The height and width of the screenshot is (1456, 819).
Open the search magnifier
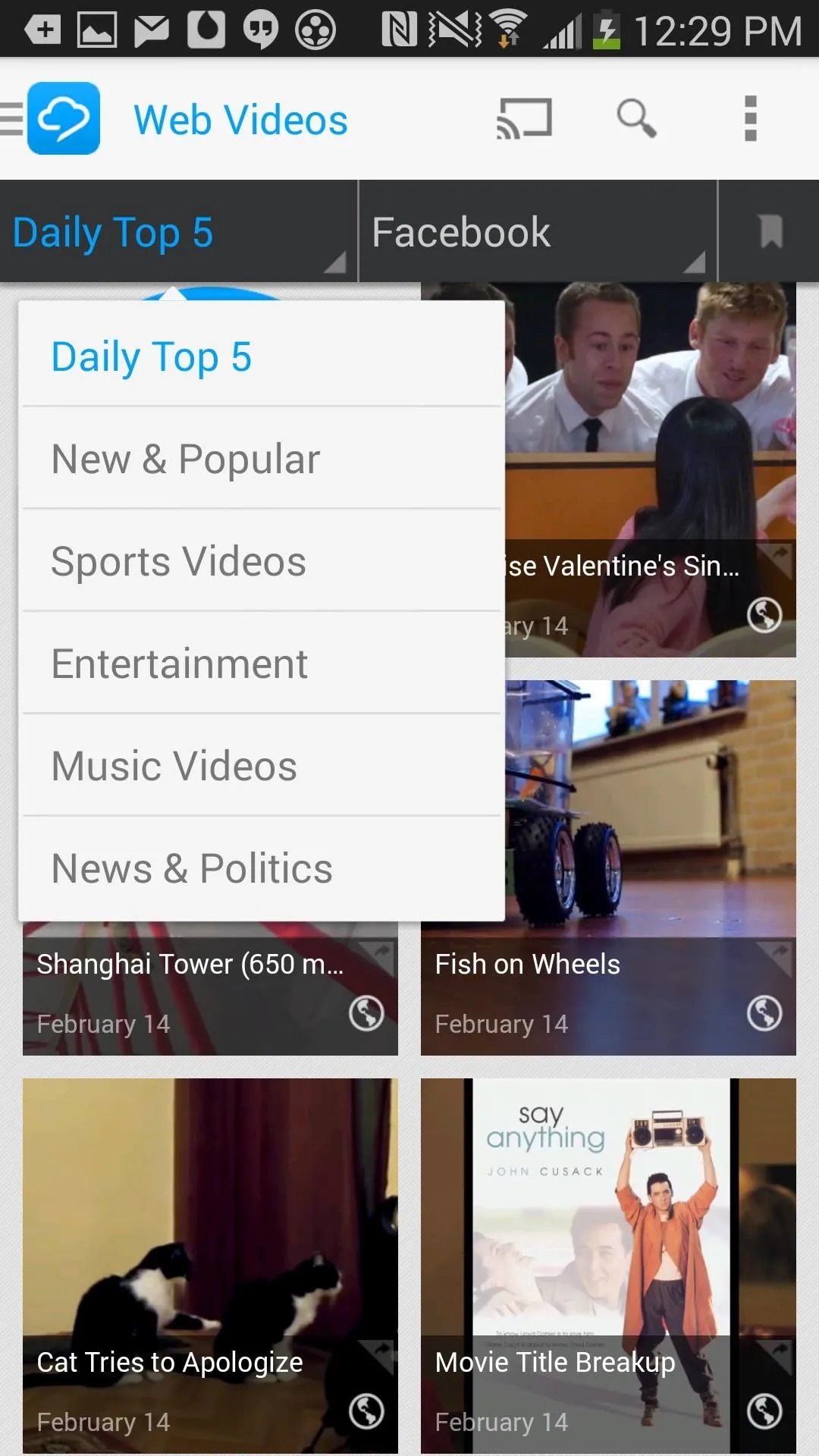pyautogui.click(x=636, y=119)
